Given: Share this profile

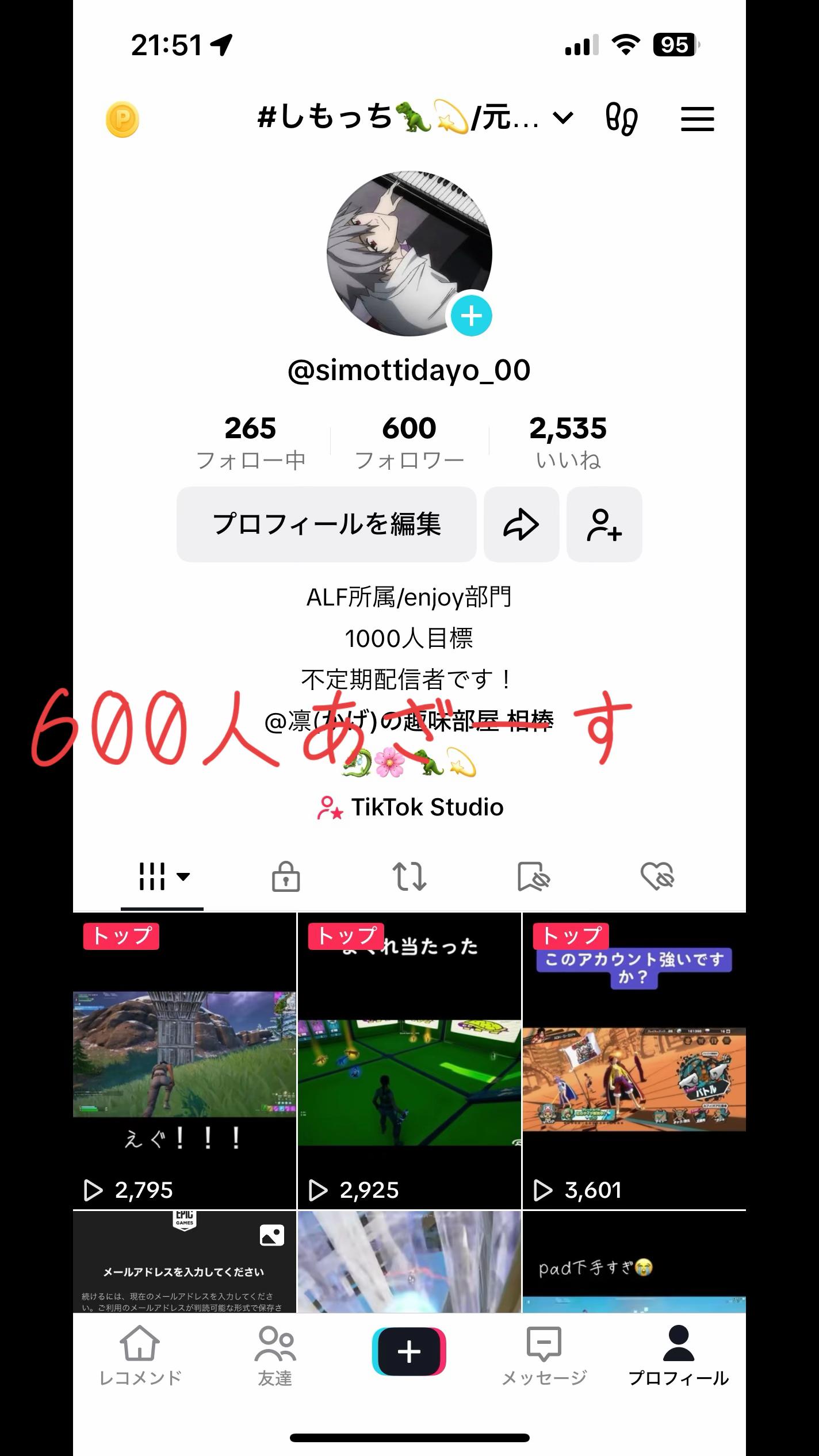Looking at the screenshot, I should (521, 524).
